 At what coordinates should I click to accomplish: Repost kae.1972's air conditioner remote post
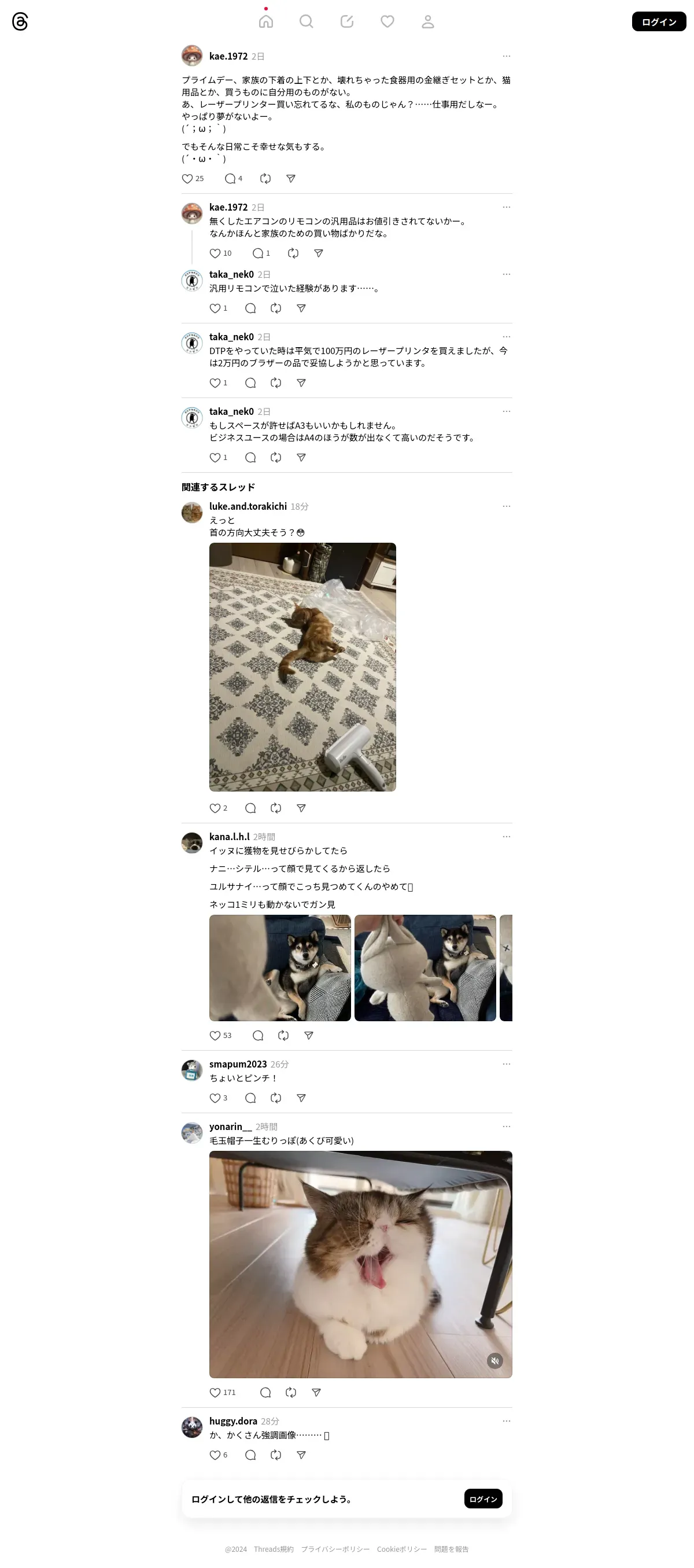click(293, 253)
